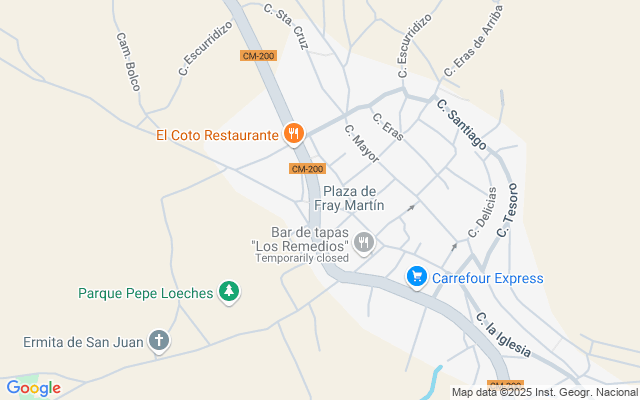Open Parque Pepe Loeches park marker

[x=230, y=292]
